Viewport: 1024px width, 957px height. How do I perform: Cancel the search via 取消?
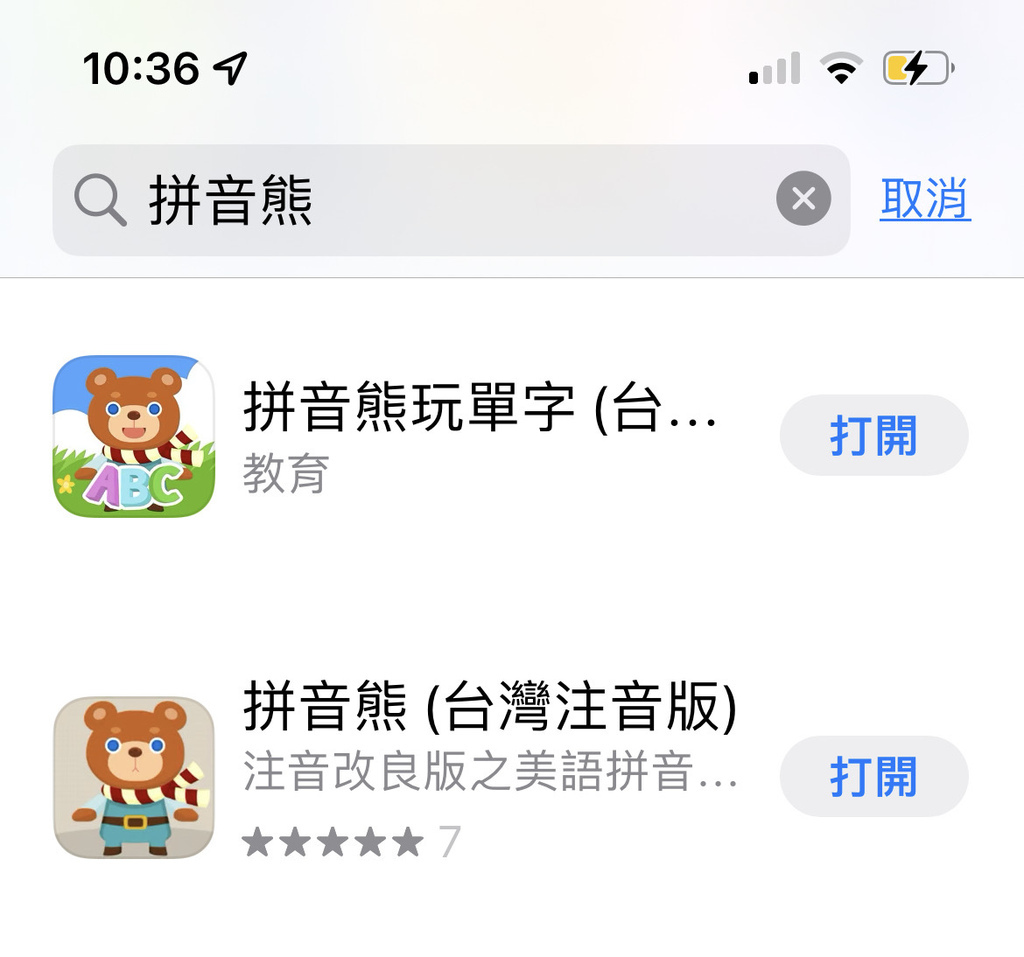(x=925, y=199)
